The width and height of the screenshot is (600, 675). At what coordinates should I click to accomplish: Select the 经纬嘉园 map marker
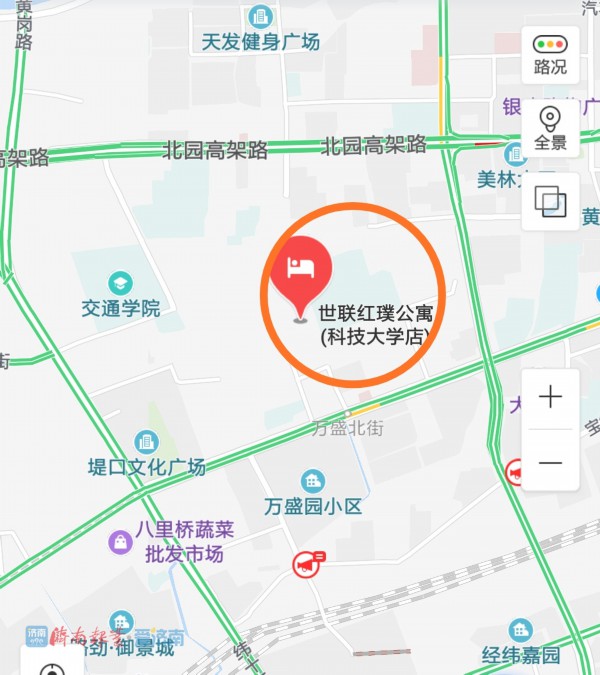(x=521, y=630)
